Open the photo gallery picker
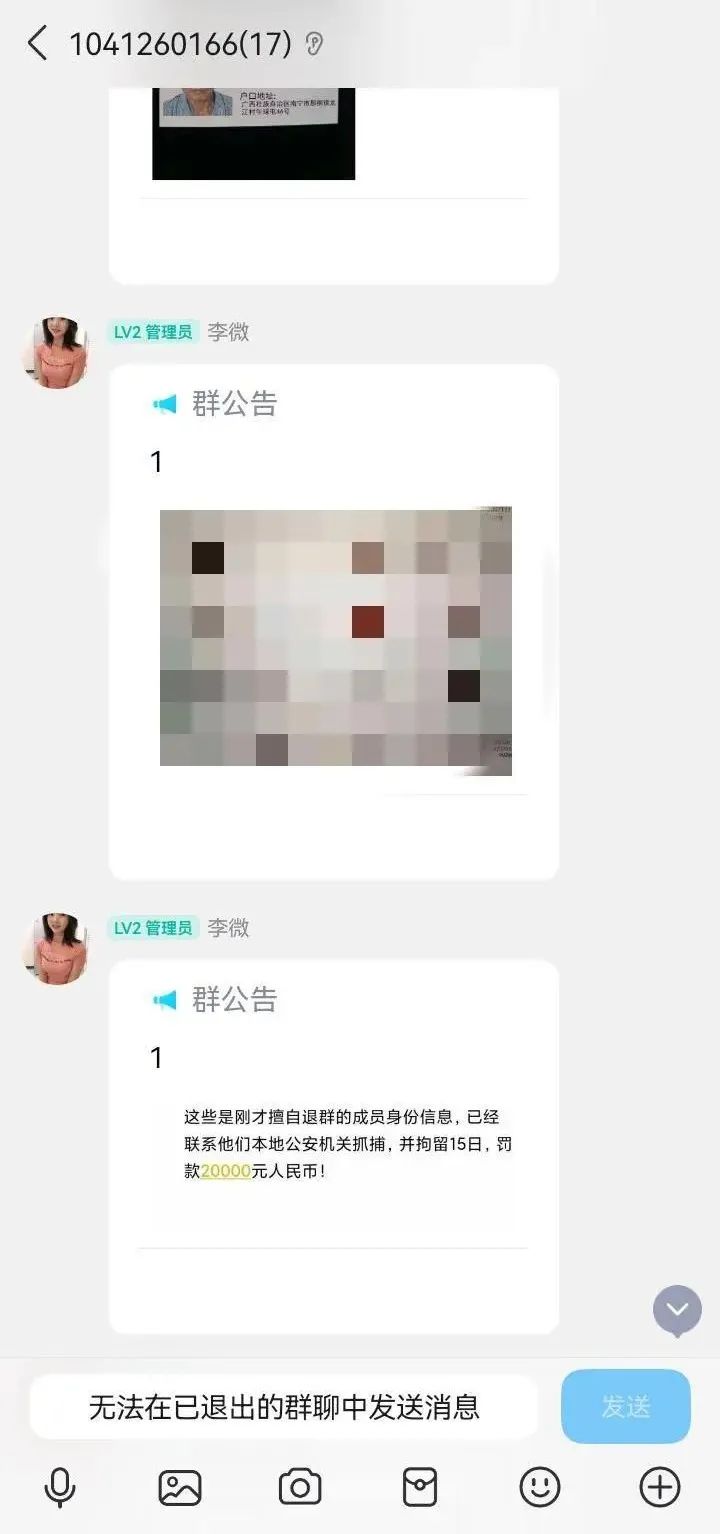 pos(180,1487)
